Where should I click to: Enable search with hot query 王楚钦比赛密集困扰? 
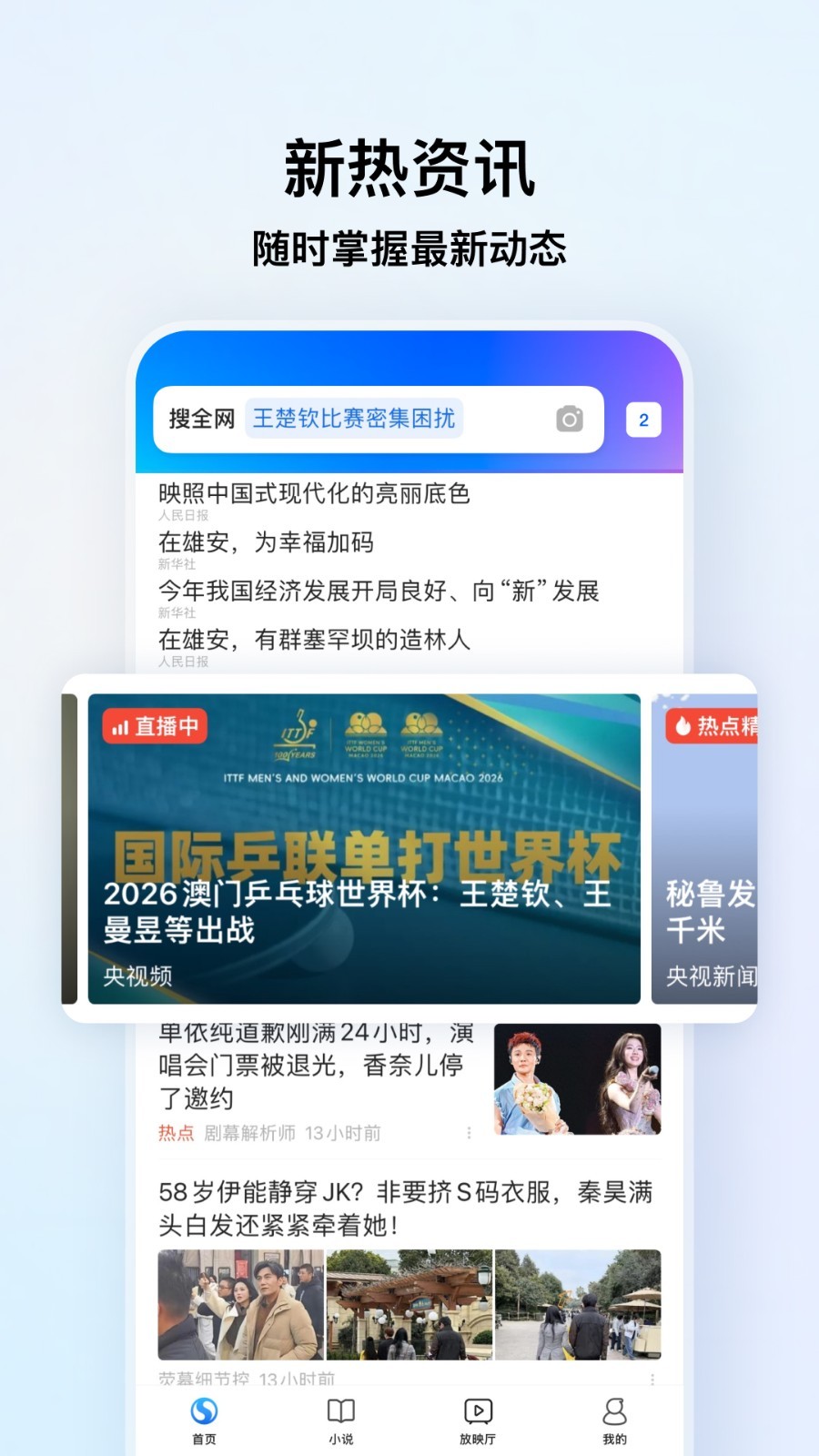357,419
